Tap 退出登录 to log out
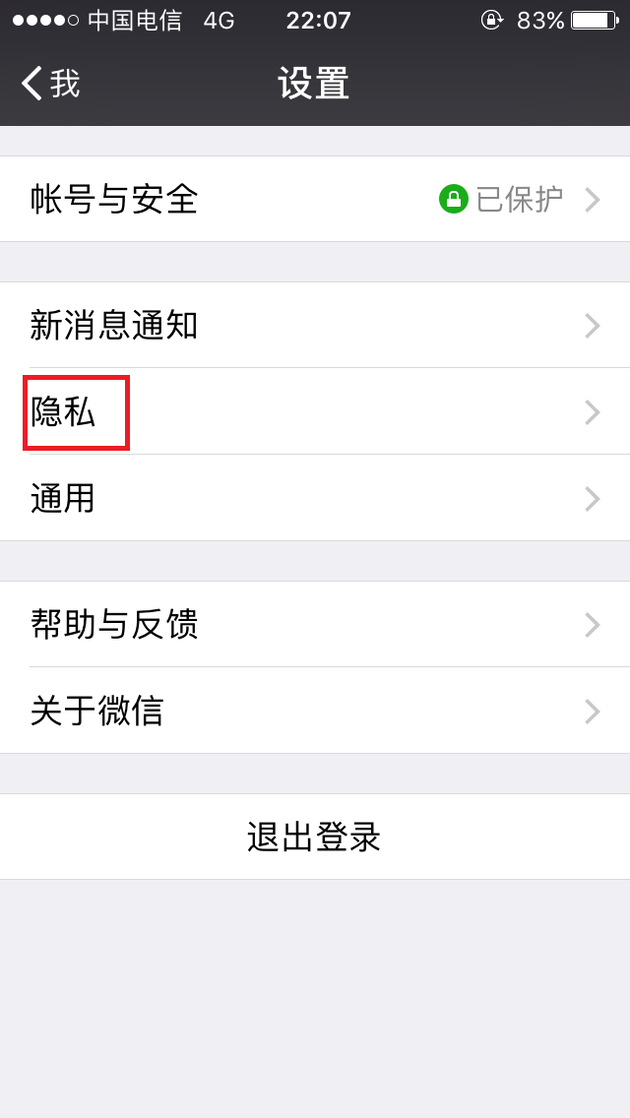Viewport: 630px width, 1118px height. (x=315, y=836)
